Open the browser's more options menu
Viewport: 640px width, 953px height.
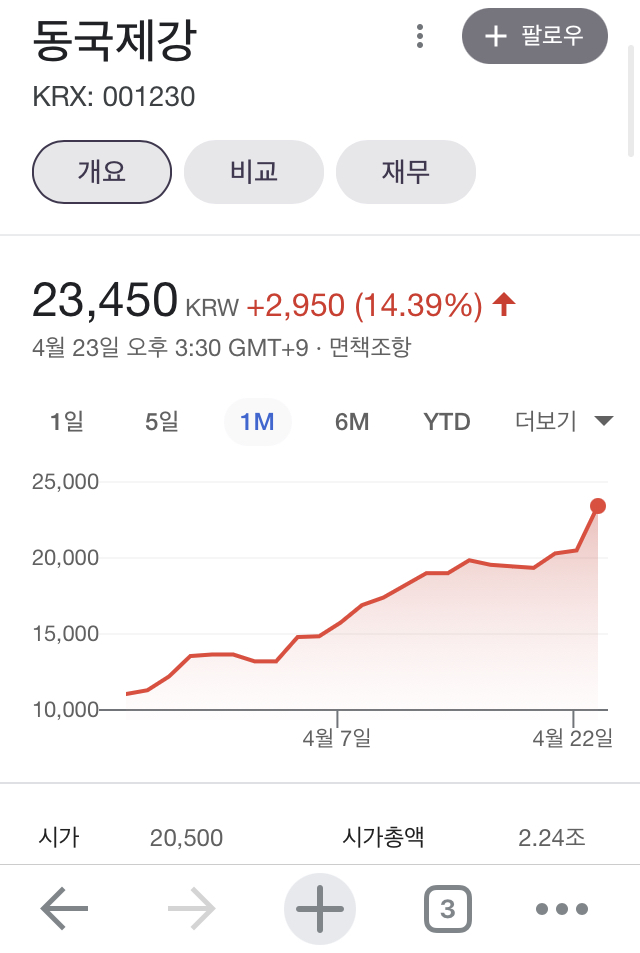coord(562,909)
